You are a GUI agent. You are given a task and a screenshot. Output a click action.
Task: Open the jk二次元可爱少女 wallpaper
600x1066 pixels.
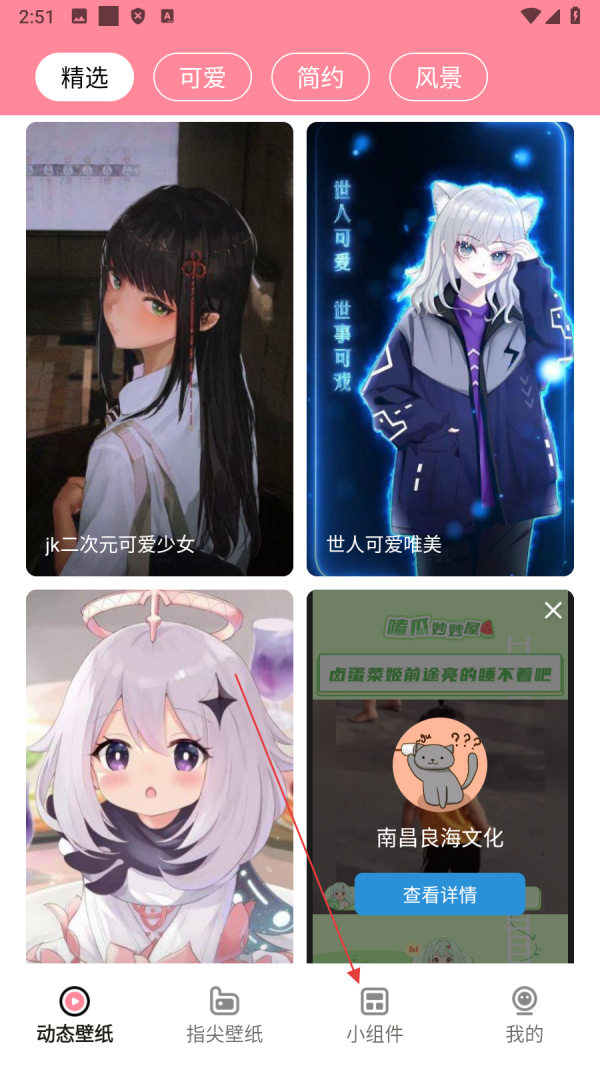(160, 348)
